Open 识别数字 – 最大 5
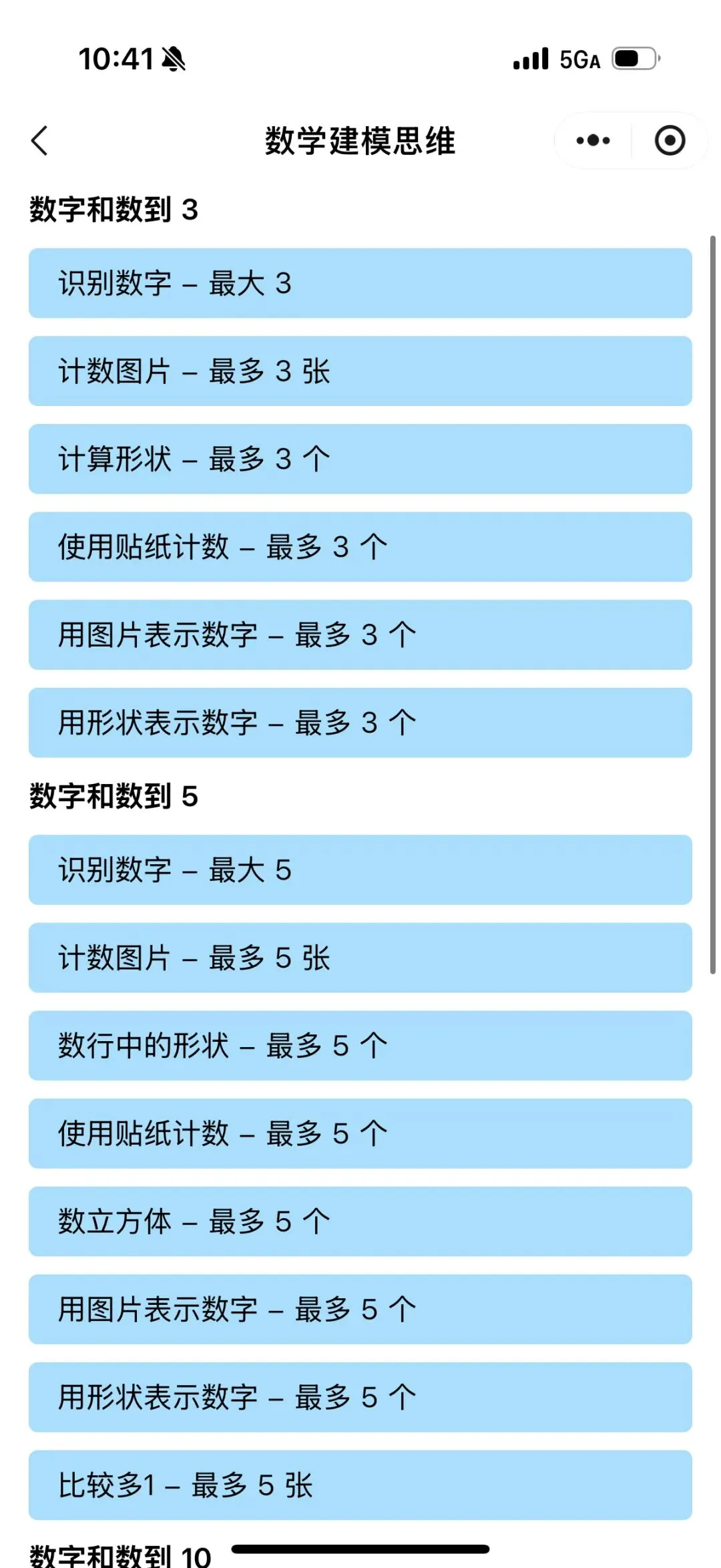The image size is (721, 1568). 360,870
